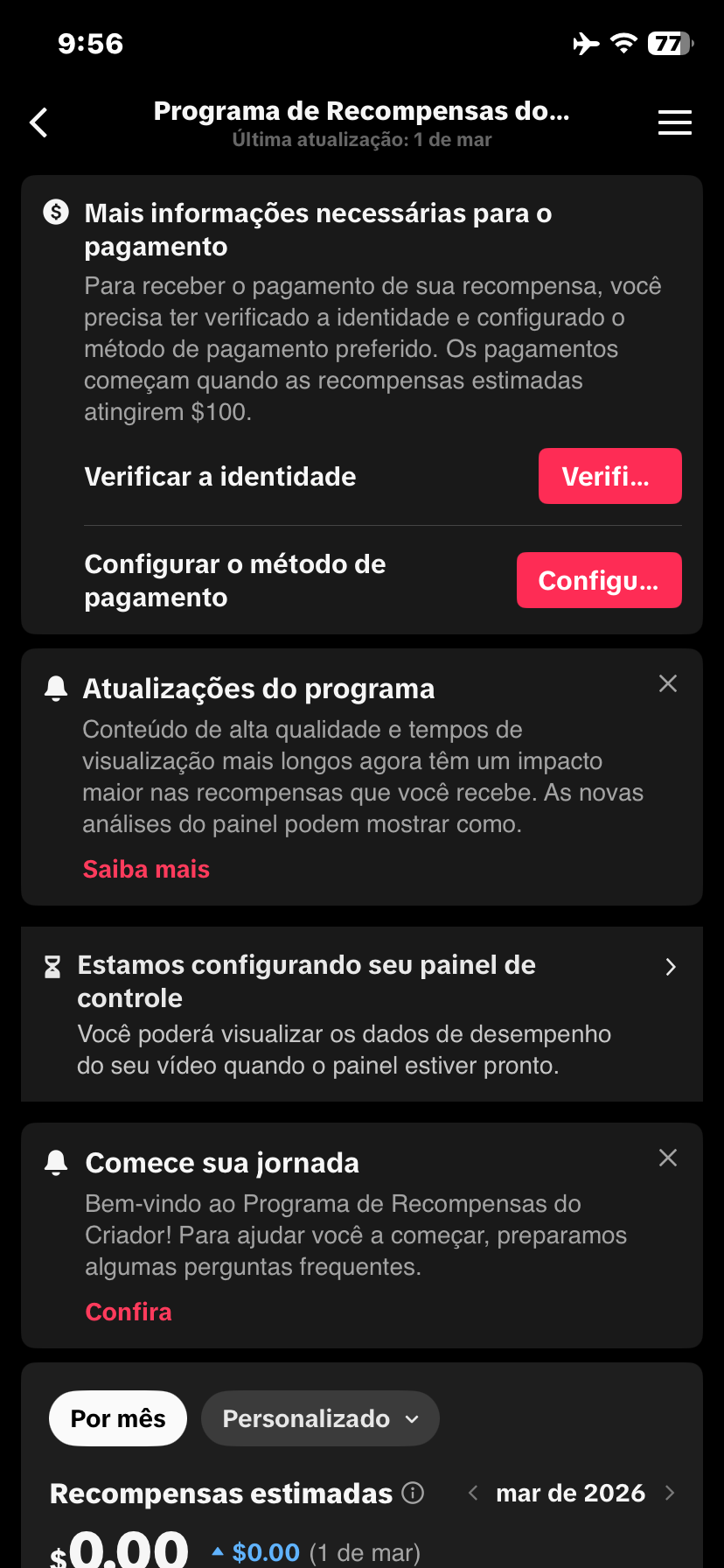724x1568 pixels.
Task: Expand the Personalizado dropdown
Action: pyautogui.click(x=320, y=1418)
